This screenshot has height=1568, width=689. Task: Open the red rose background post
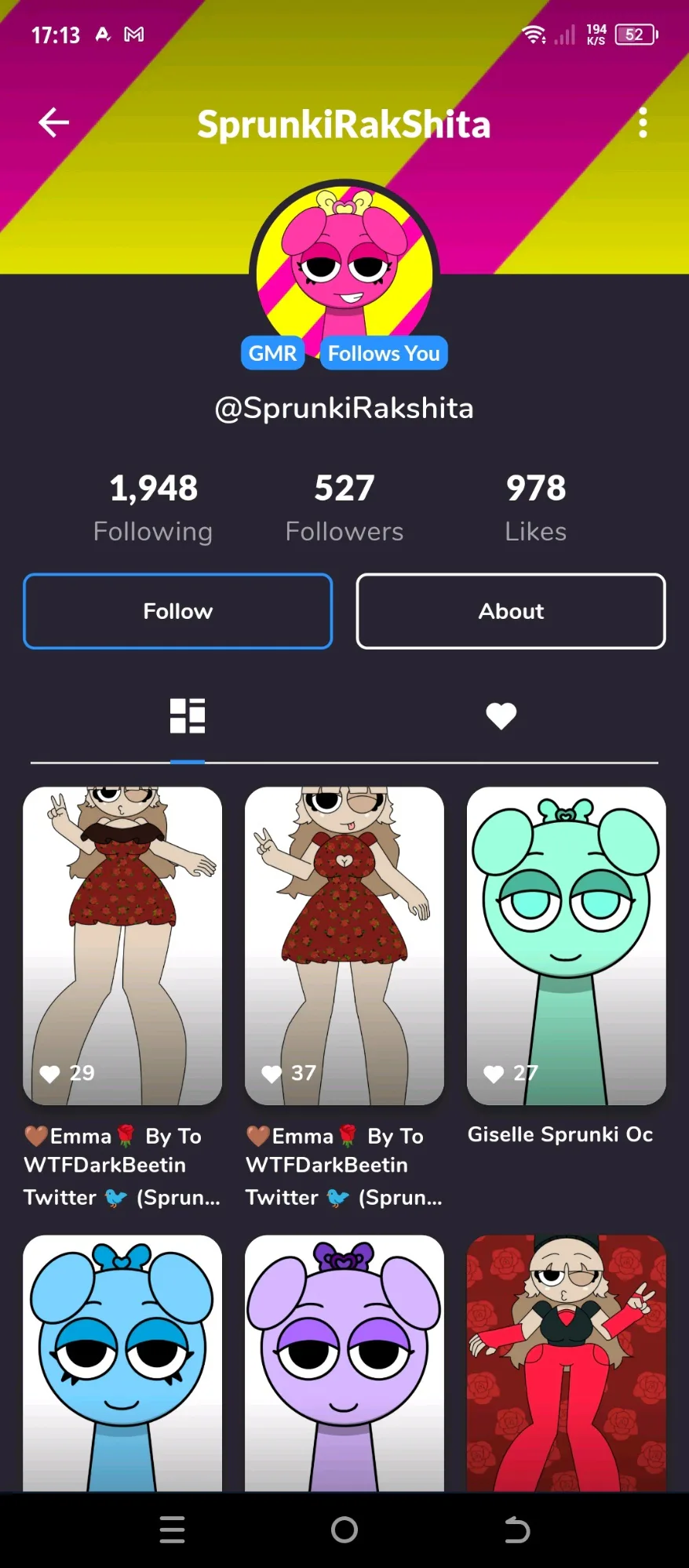coord(566,1363)
